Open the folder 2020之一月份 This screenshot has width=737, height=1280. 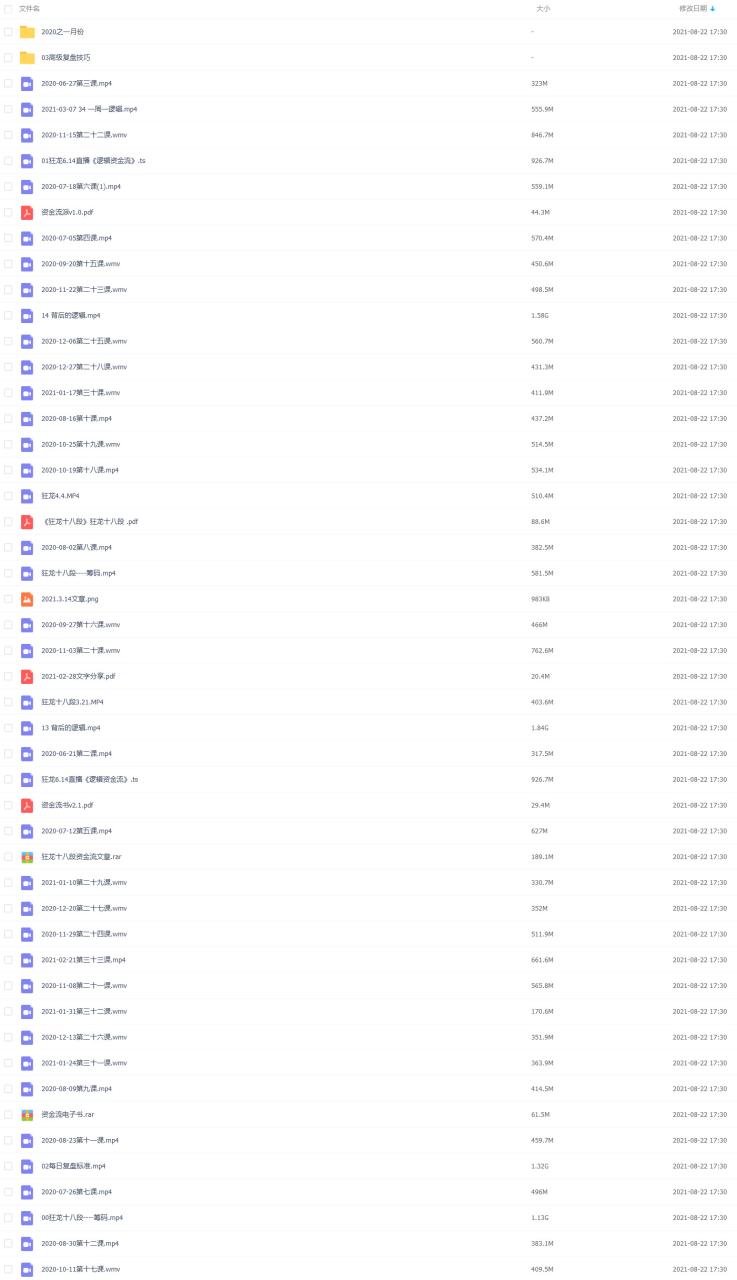tap(63, 32)
